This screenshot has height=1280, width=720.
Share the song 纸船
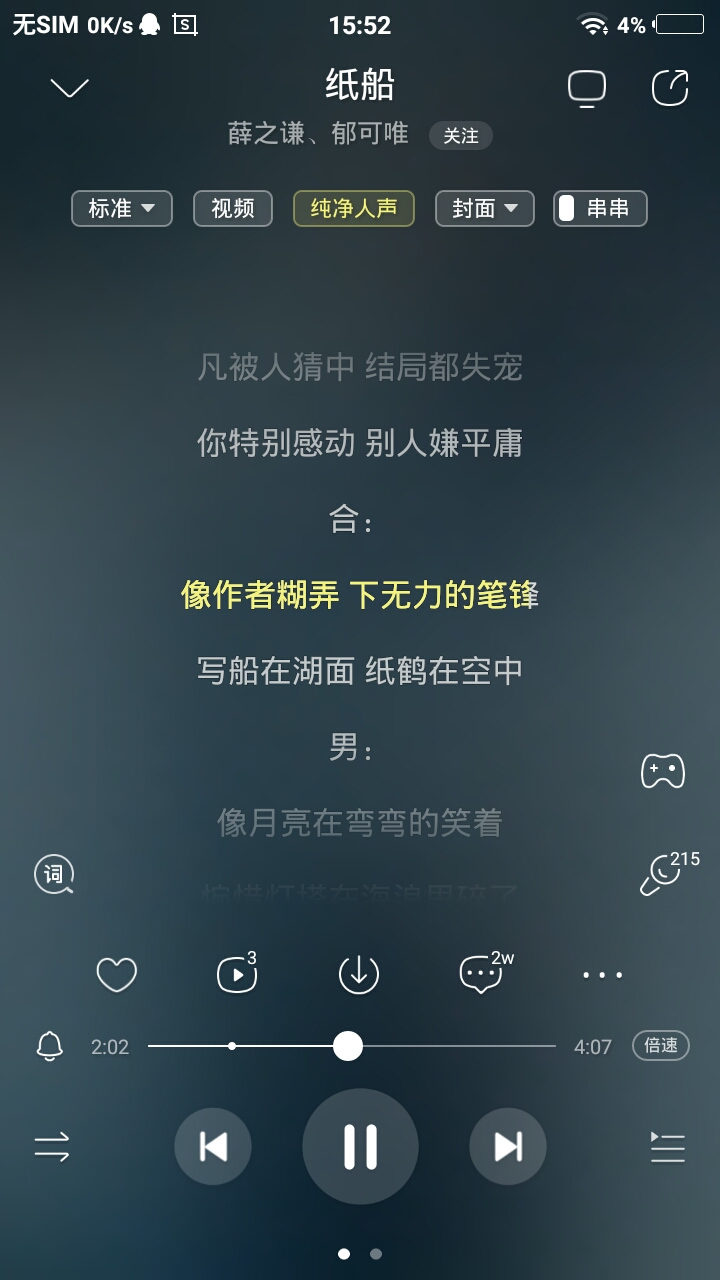670,87
